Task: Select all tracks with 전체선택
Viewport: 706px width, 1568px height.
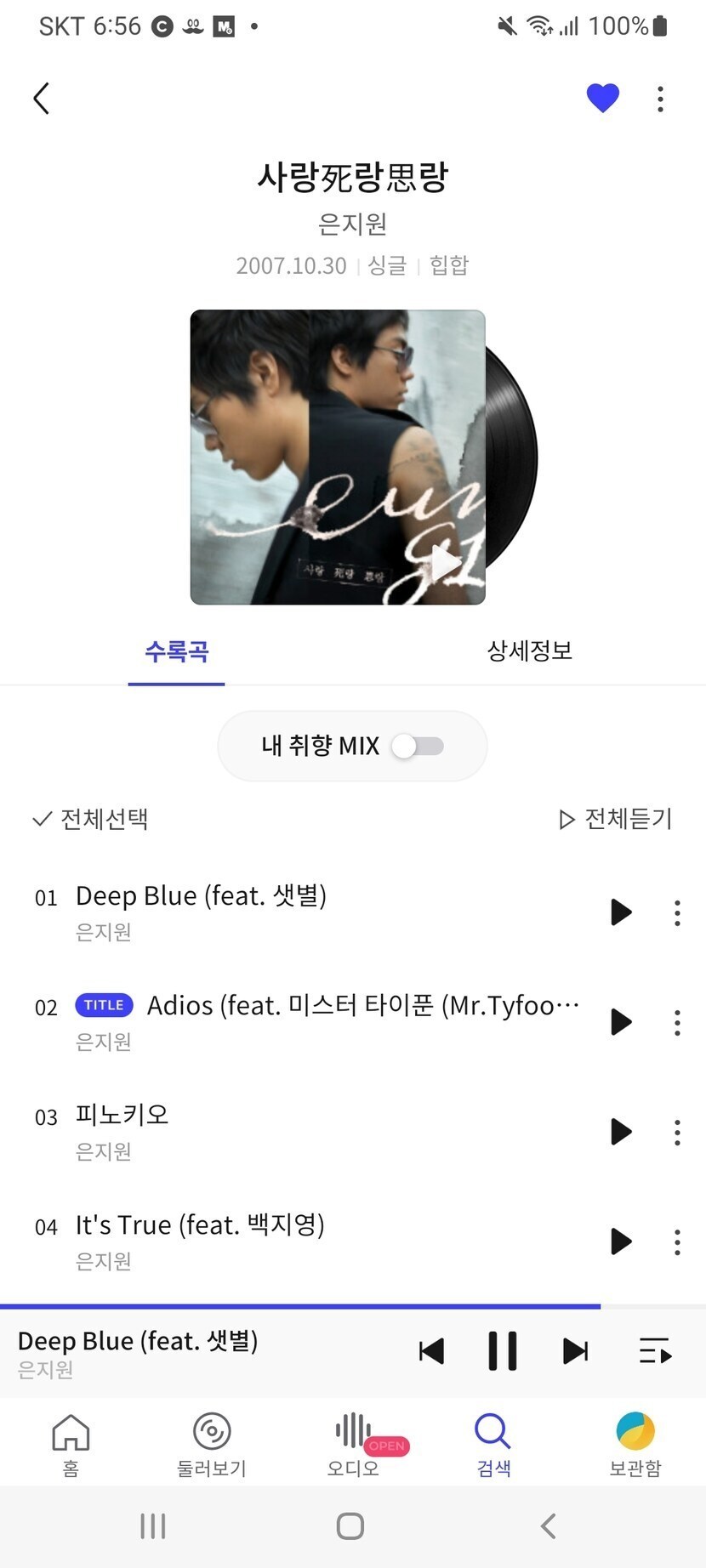Action: (91, 819)
